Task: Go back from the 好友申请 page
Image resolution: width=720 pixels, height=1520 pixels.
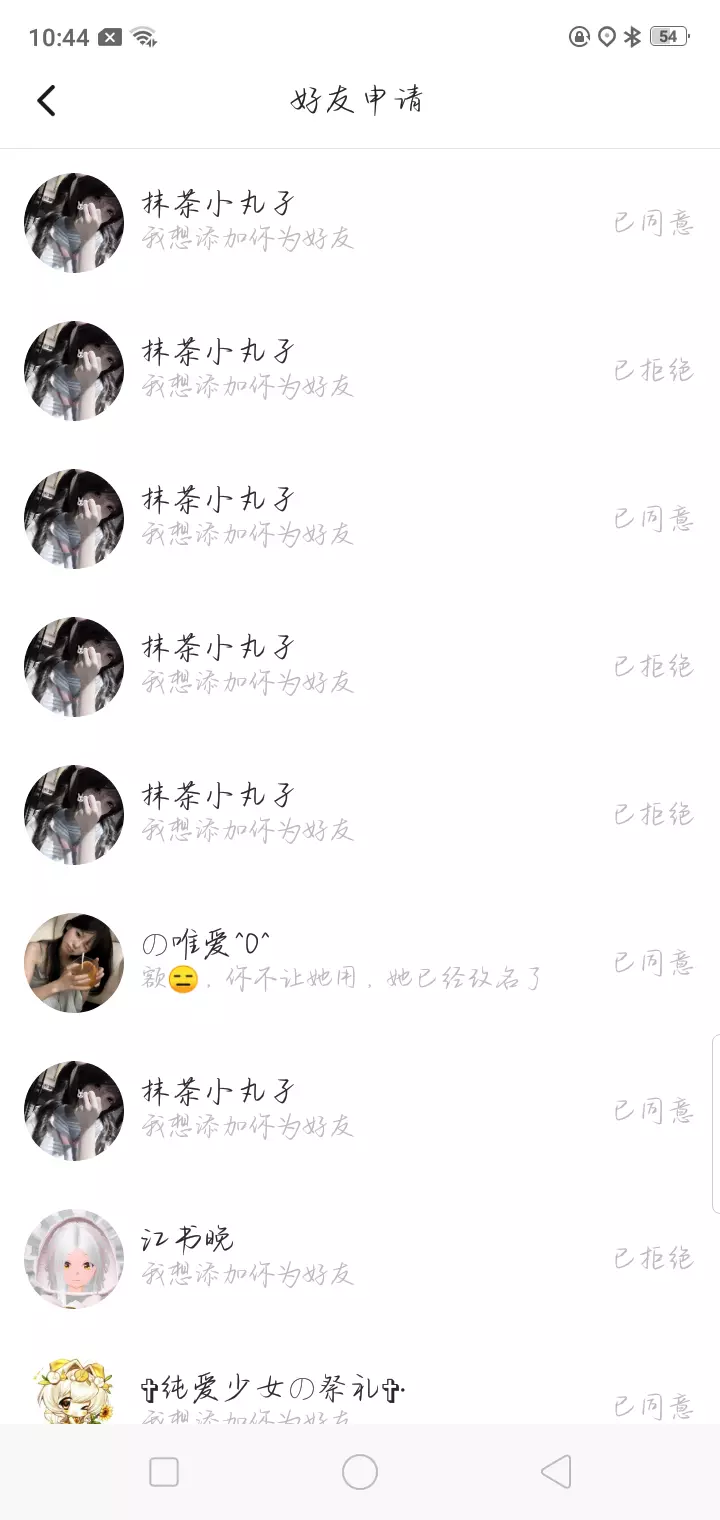Action: pyautogui.click(x=46, y=100)
